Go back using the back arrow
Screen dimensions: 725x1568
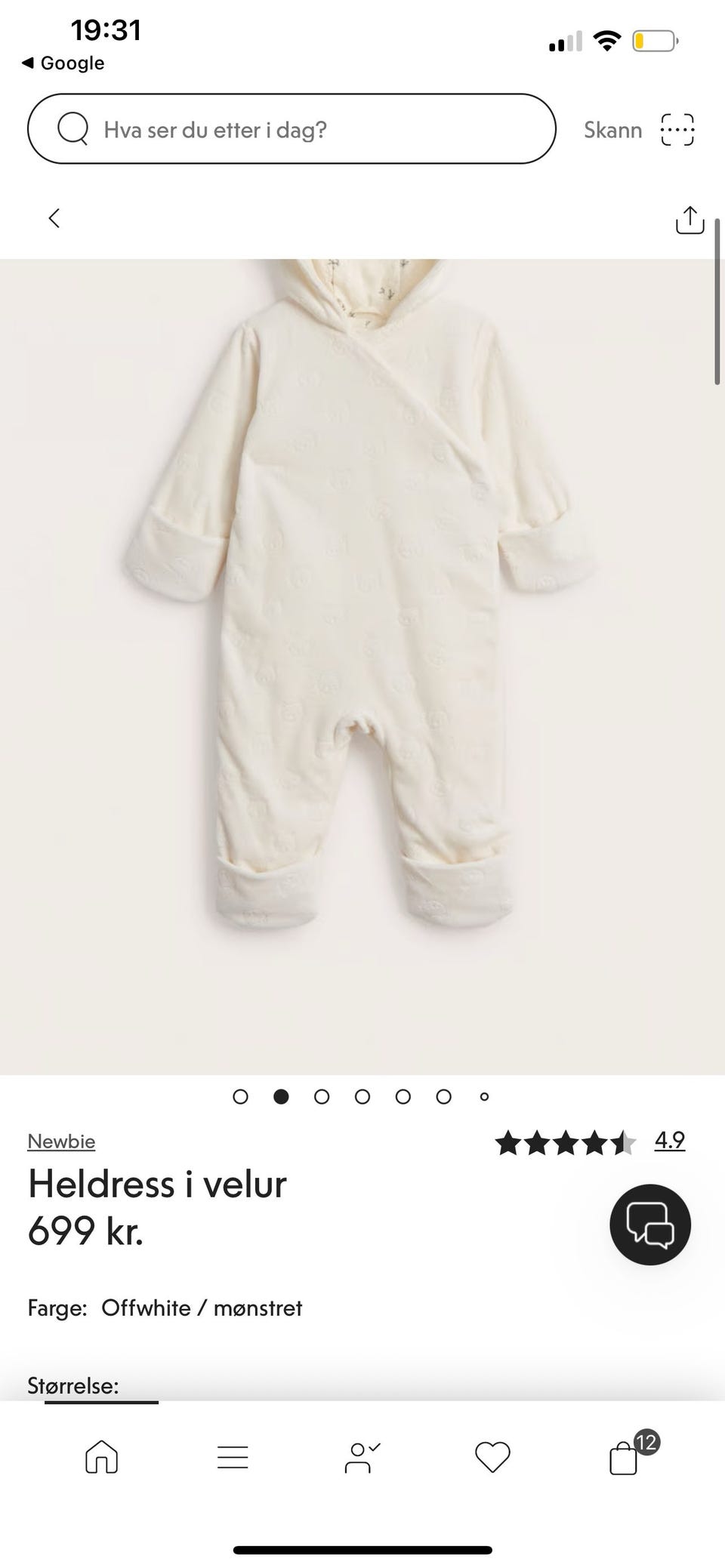[54, 218]
